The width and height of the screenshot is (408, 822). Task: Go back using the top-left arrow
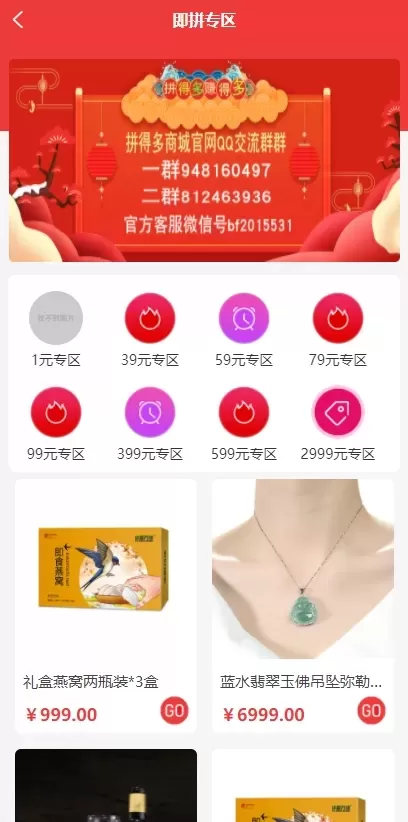pos(18,20)
